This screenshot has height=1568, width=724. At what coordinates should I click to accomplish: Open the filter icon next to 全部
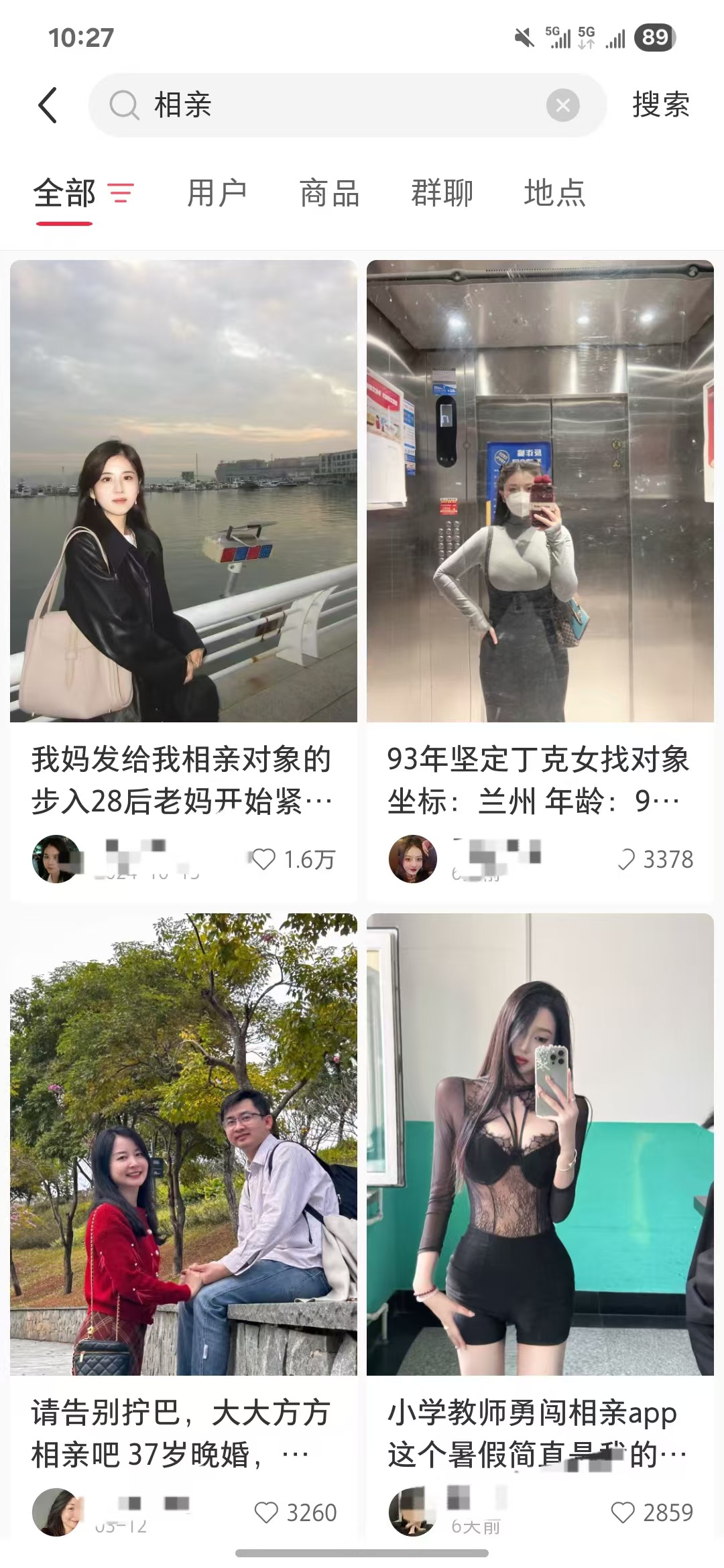pyautogui.click(x=121, y=193)
